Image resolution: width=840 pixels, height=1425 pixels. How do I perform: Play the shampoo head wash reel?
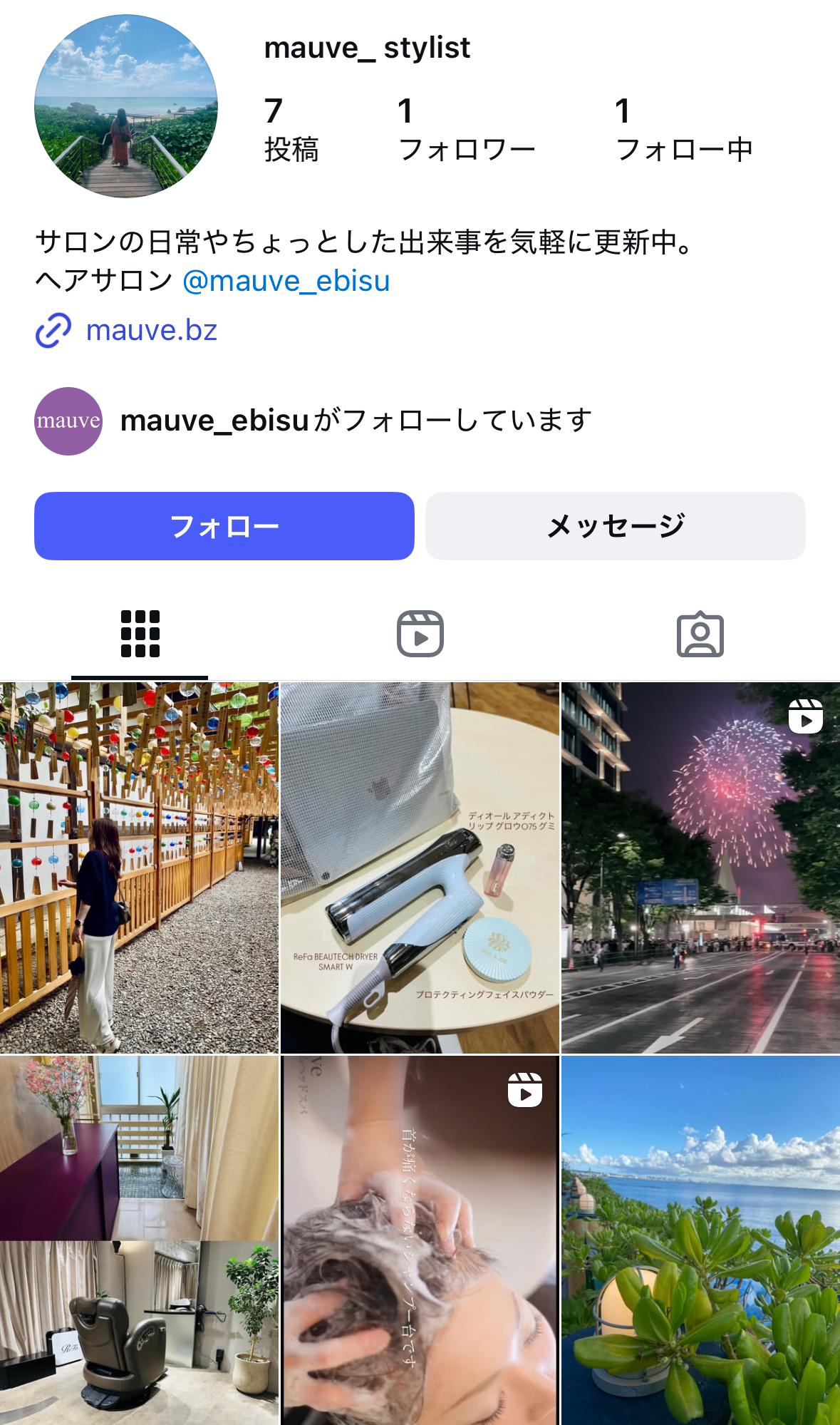420,1240
